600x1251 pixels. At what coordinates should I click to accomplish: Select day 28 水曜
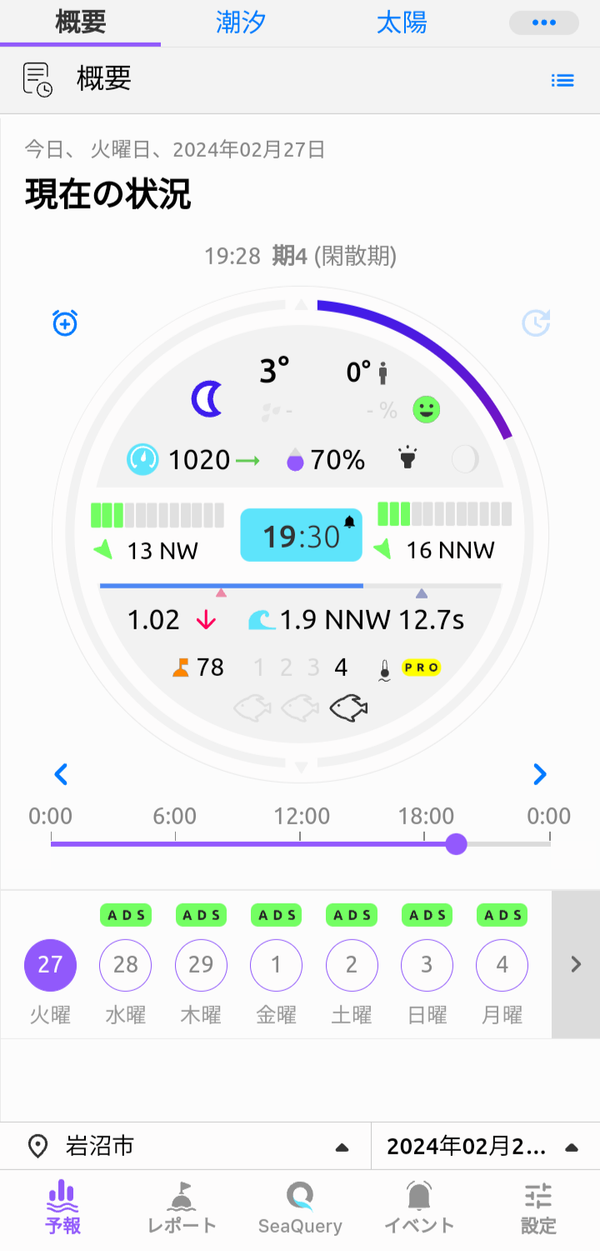[x=125, y=965]
